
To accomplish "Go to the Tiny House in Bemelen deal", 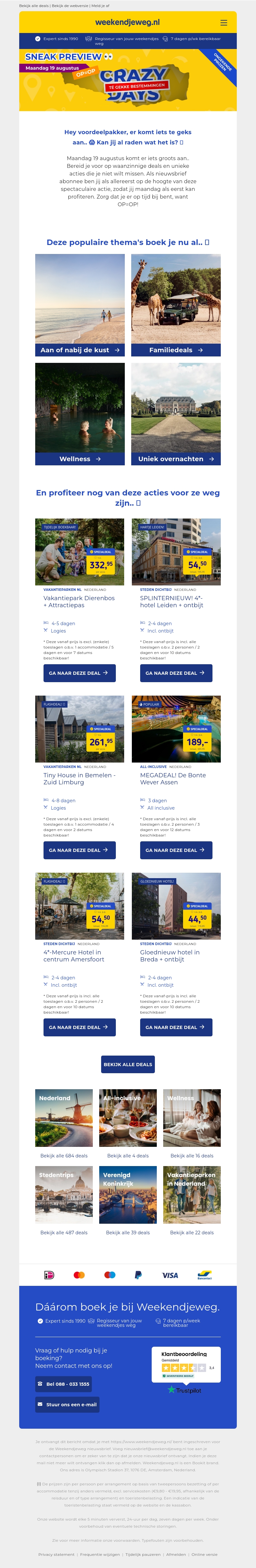I will 79,850.
